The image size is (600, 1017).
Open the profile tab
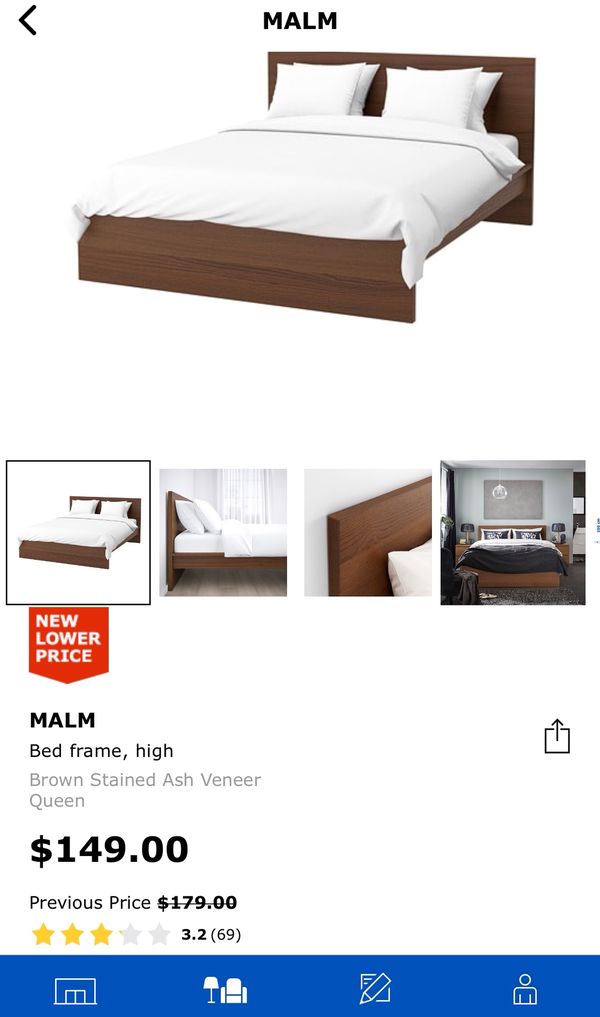coord(524,988)
